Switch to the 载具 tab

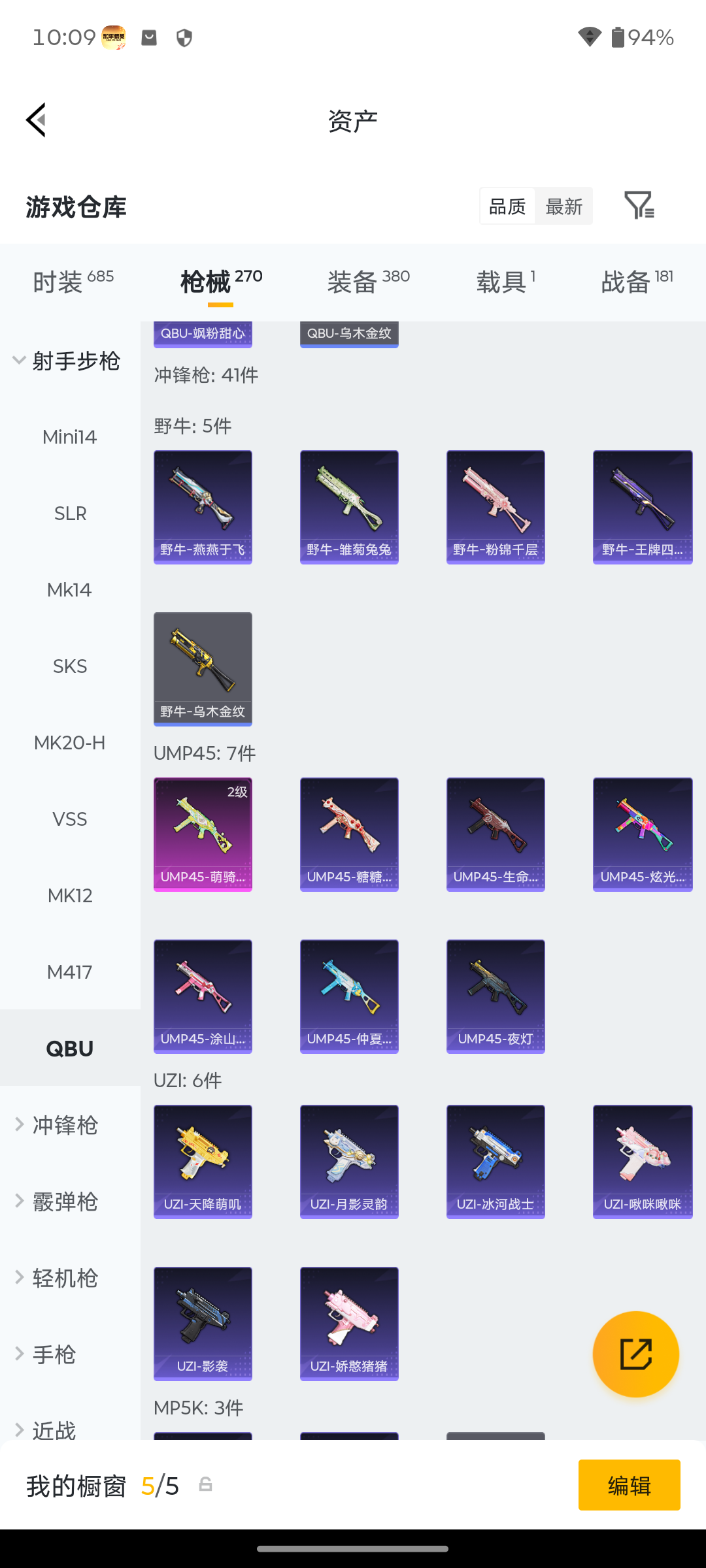(x=506, y=282)
